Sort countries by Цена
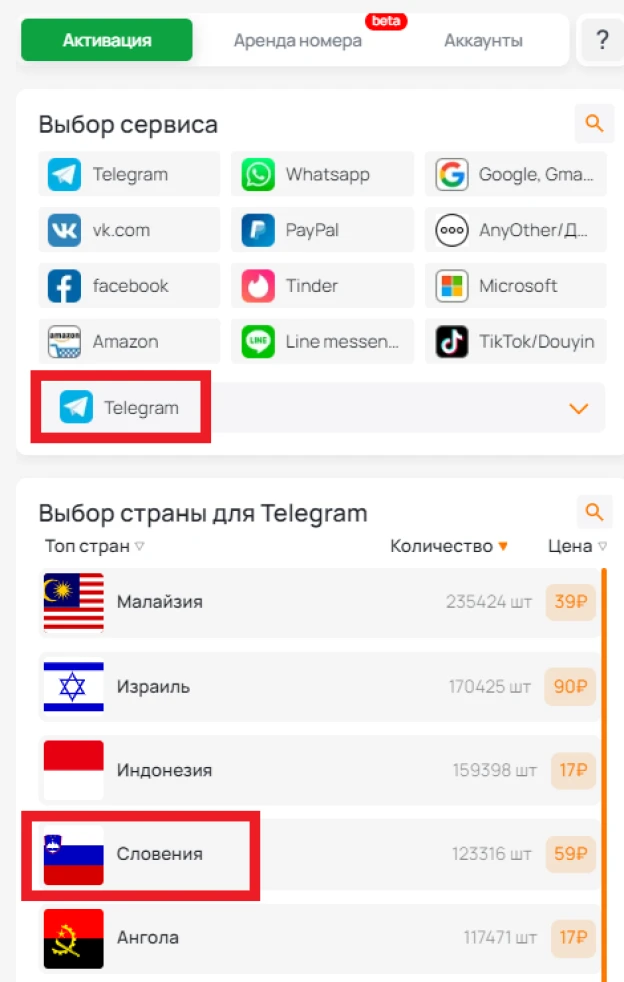 (x=577, y=546)
